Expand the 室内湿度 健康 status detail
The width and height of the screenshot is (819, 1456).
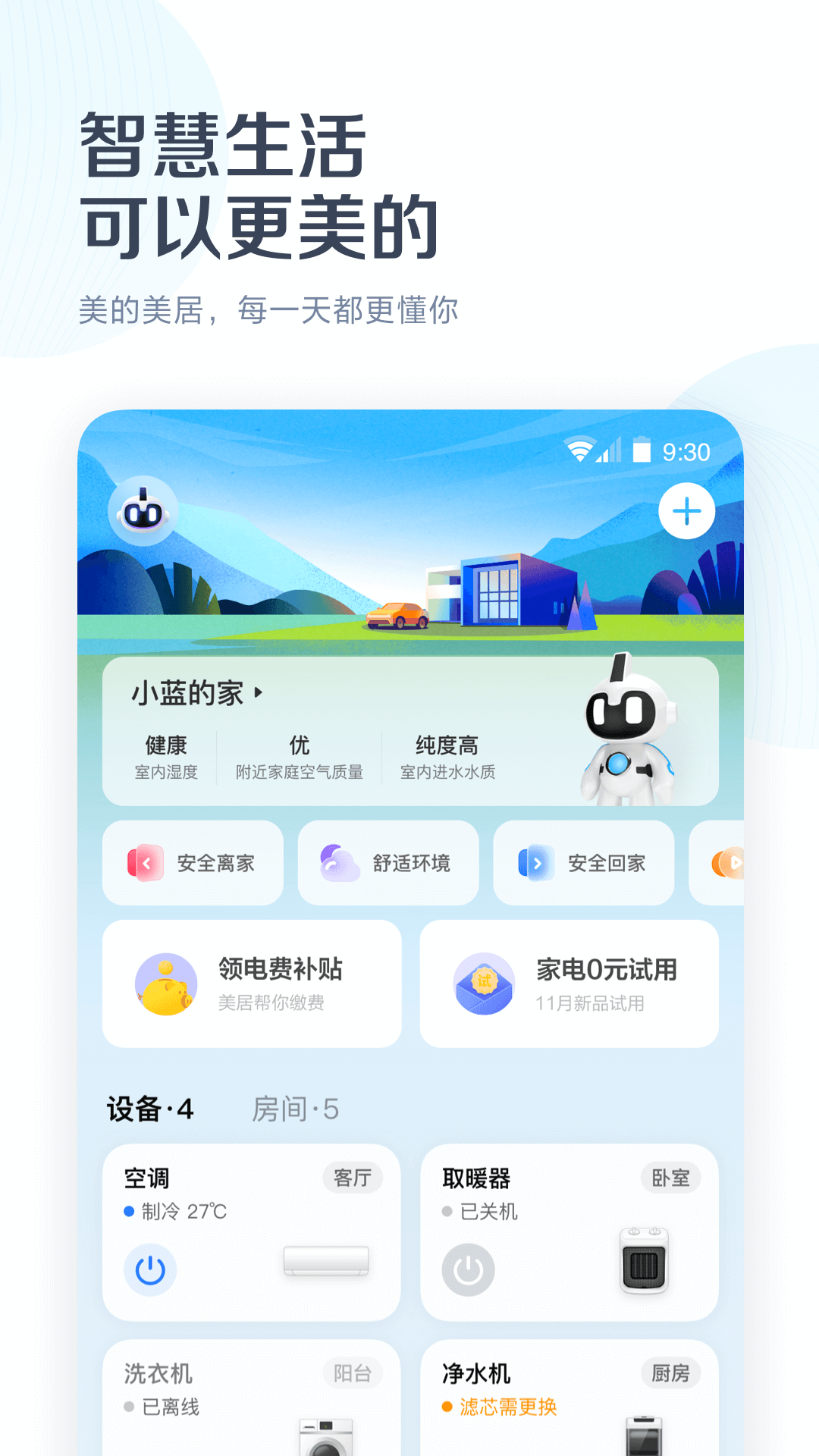pos(164,757)
